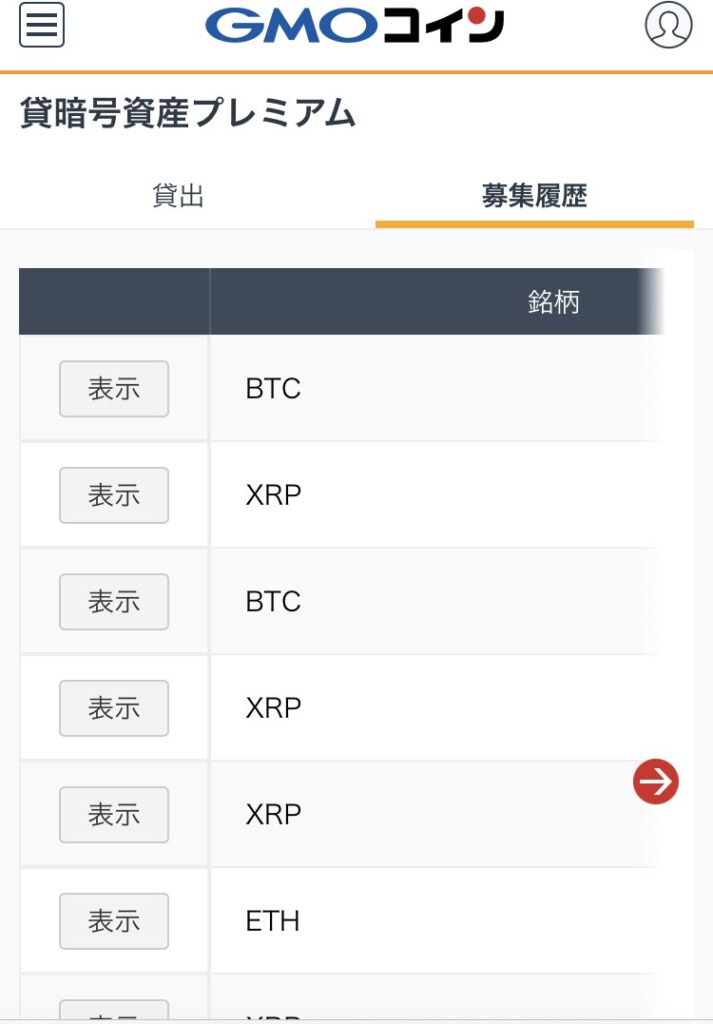713x1024 pixels.
Task: Open the account profile icon
Action: (668, 25)
